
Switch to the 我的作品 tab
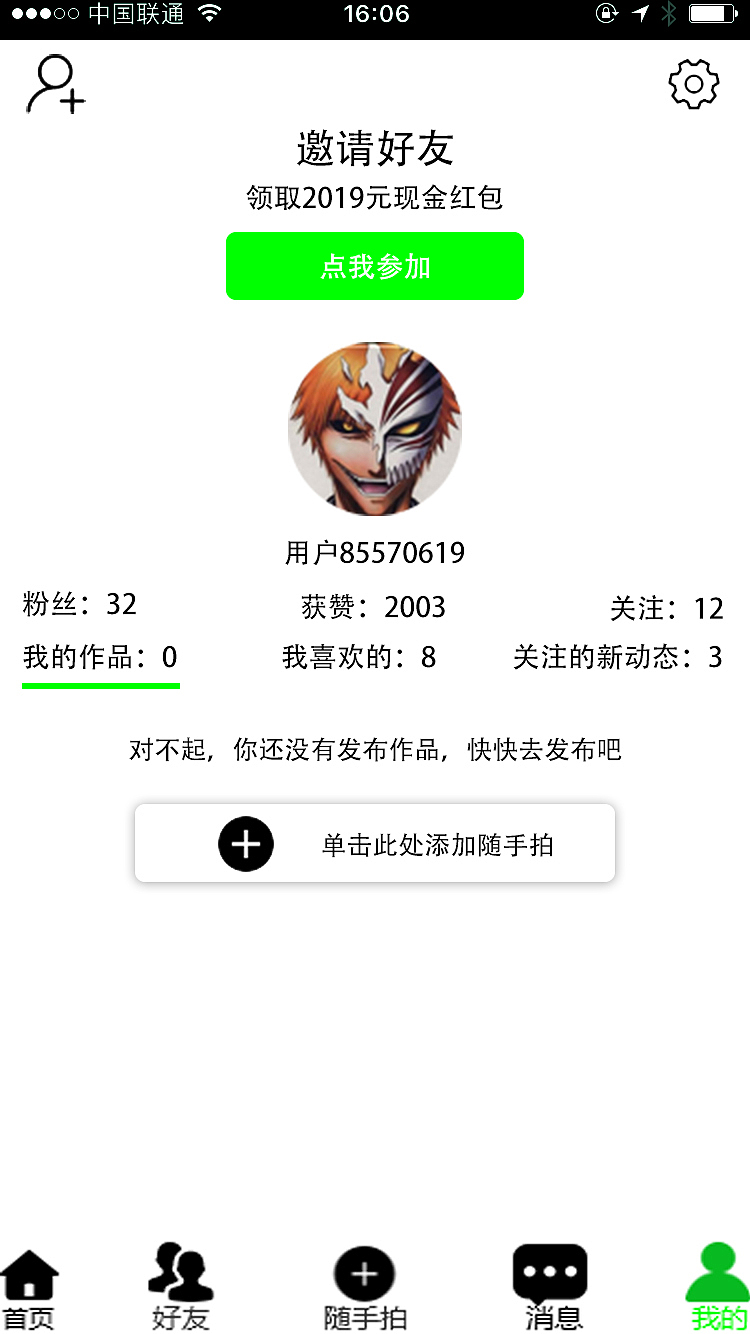coord(100,657)
